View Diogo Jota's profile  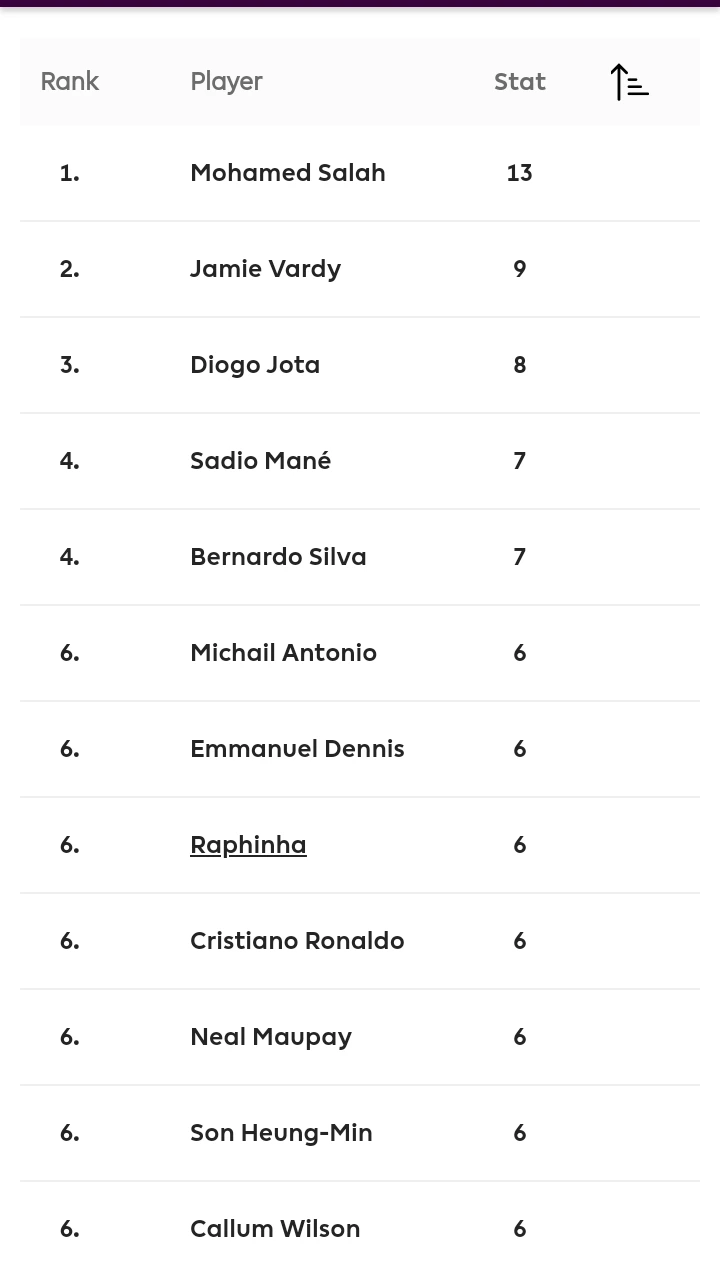coord(255,365)
